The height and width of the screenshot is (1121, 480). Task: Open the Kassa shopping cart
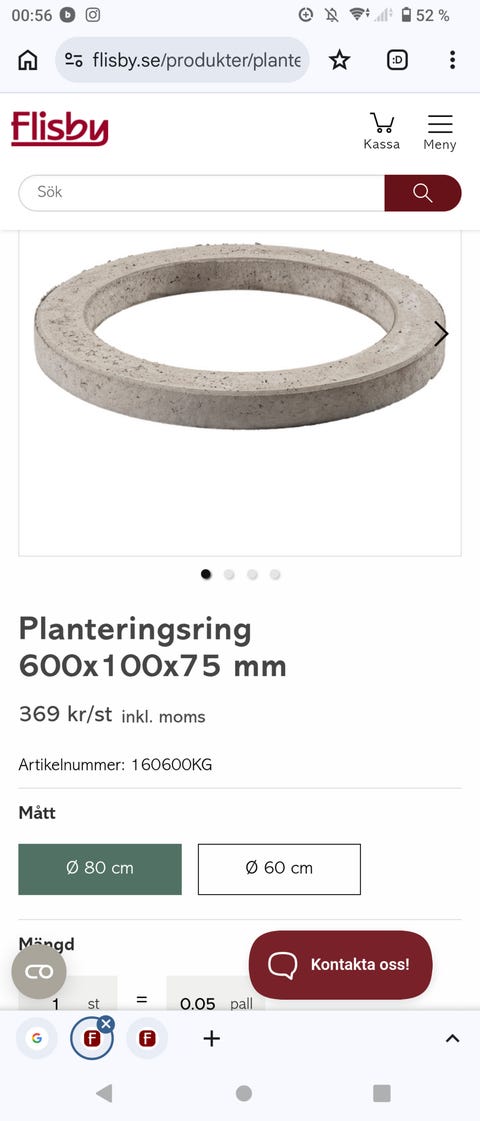(381, 132)
